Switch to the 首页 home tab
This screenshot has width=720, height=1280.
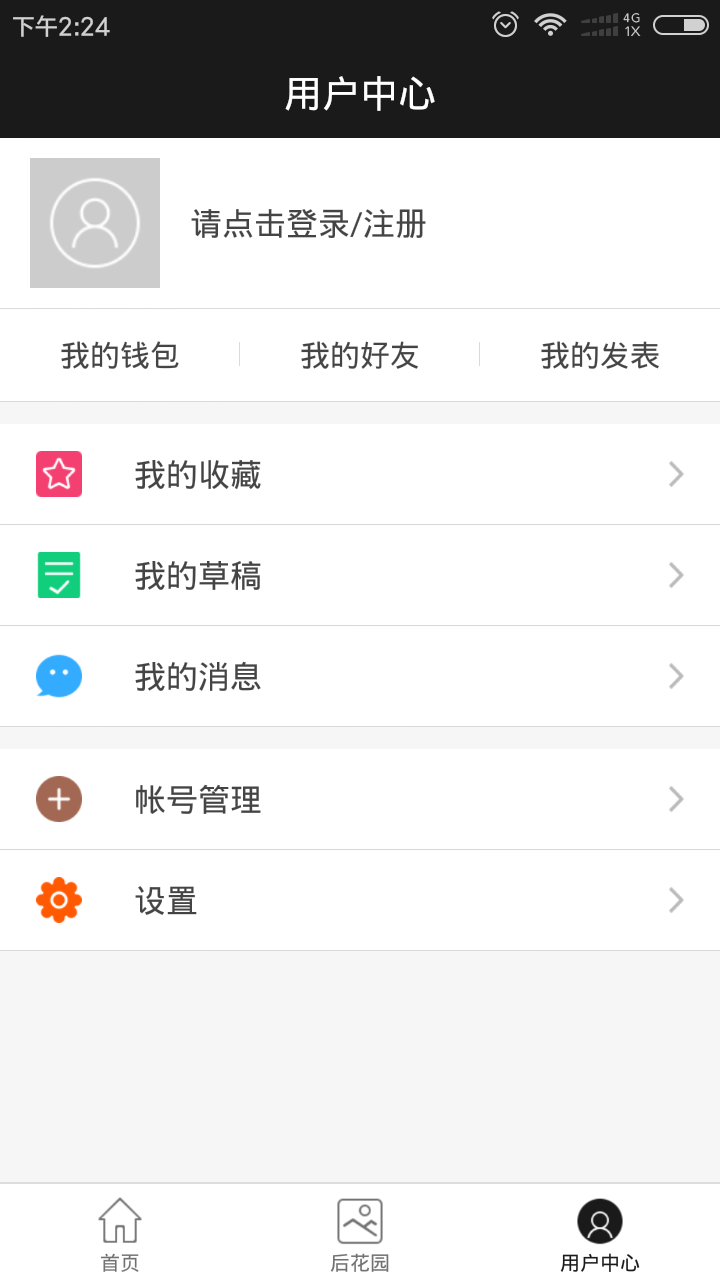tap(120, 1234)
